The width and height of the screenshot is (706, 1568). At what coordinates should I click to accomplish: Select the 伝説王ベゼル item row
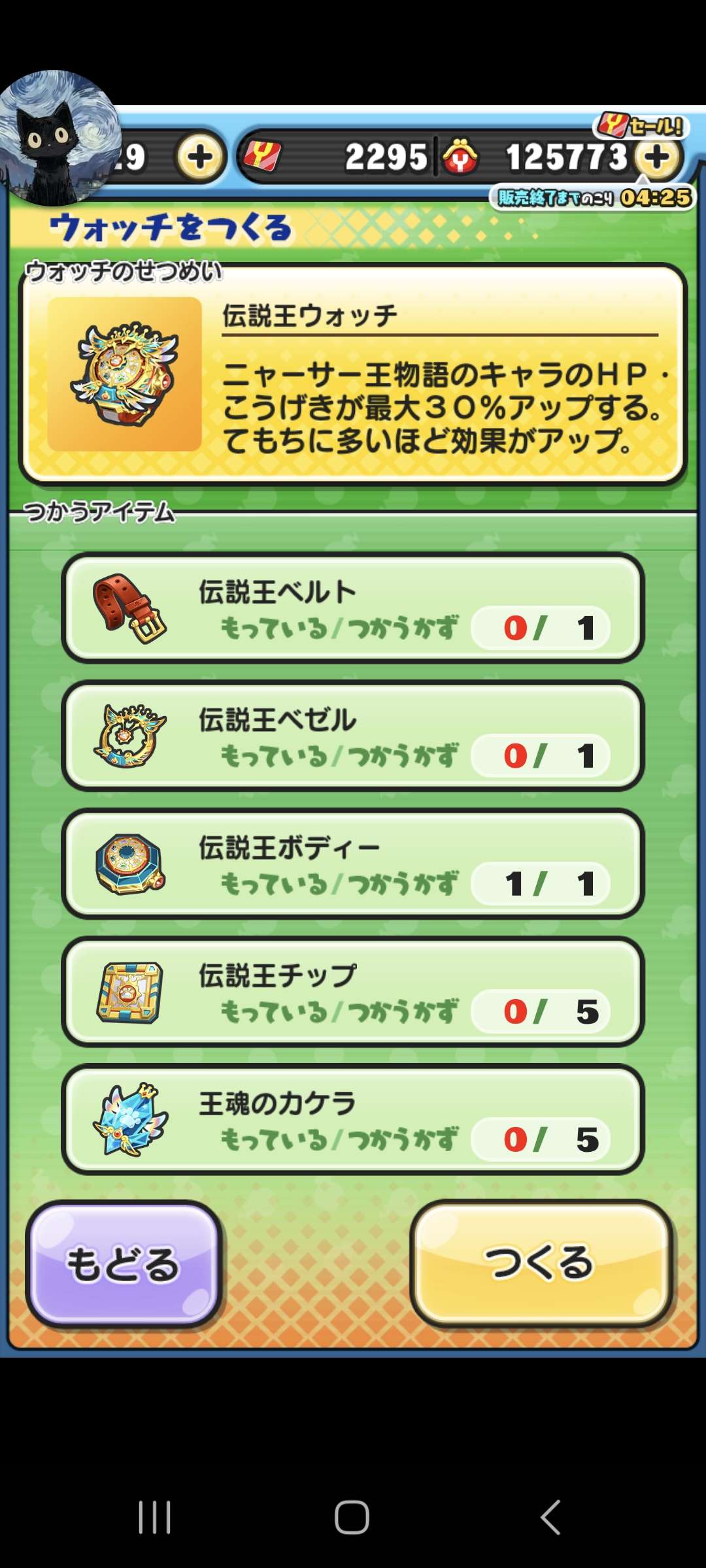353,736
